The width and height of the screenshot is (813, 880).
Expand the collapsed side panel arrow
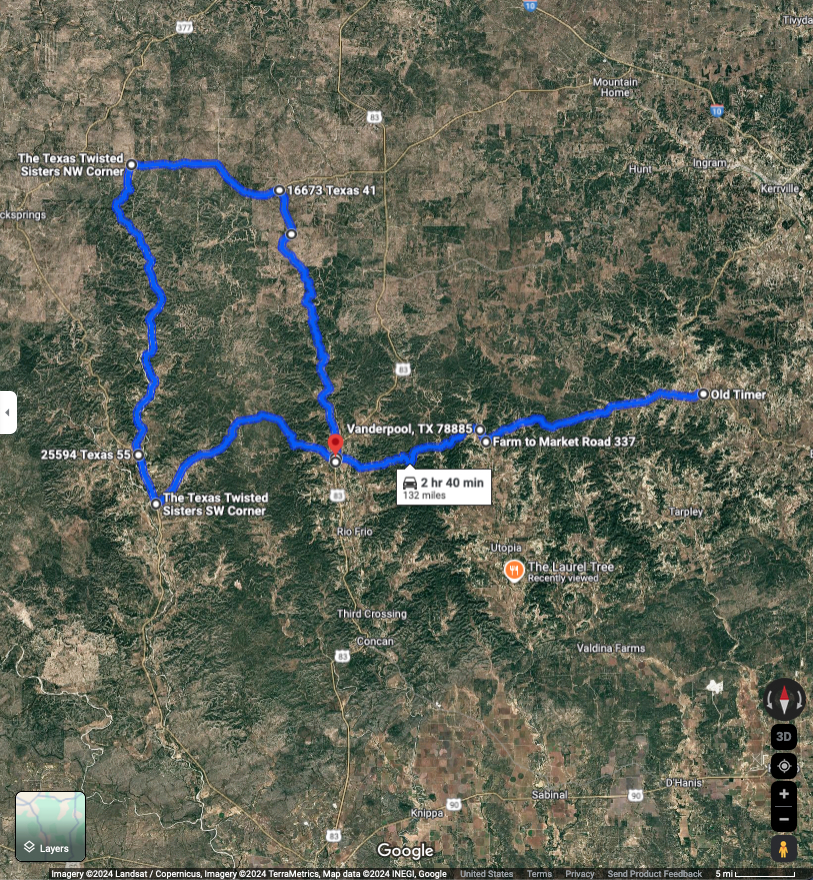8,412
